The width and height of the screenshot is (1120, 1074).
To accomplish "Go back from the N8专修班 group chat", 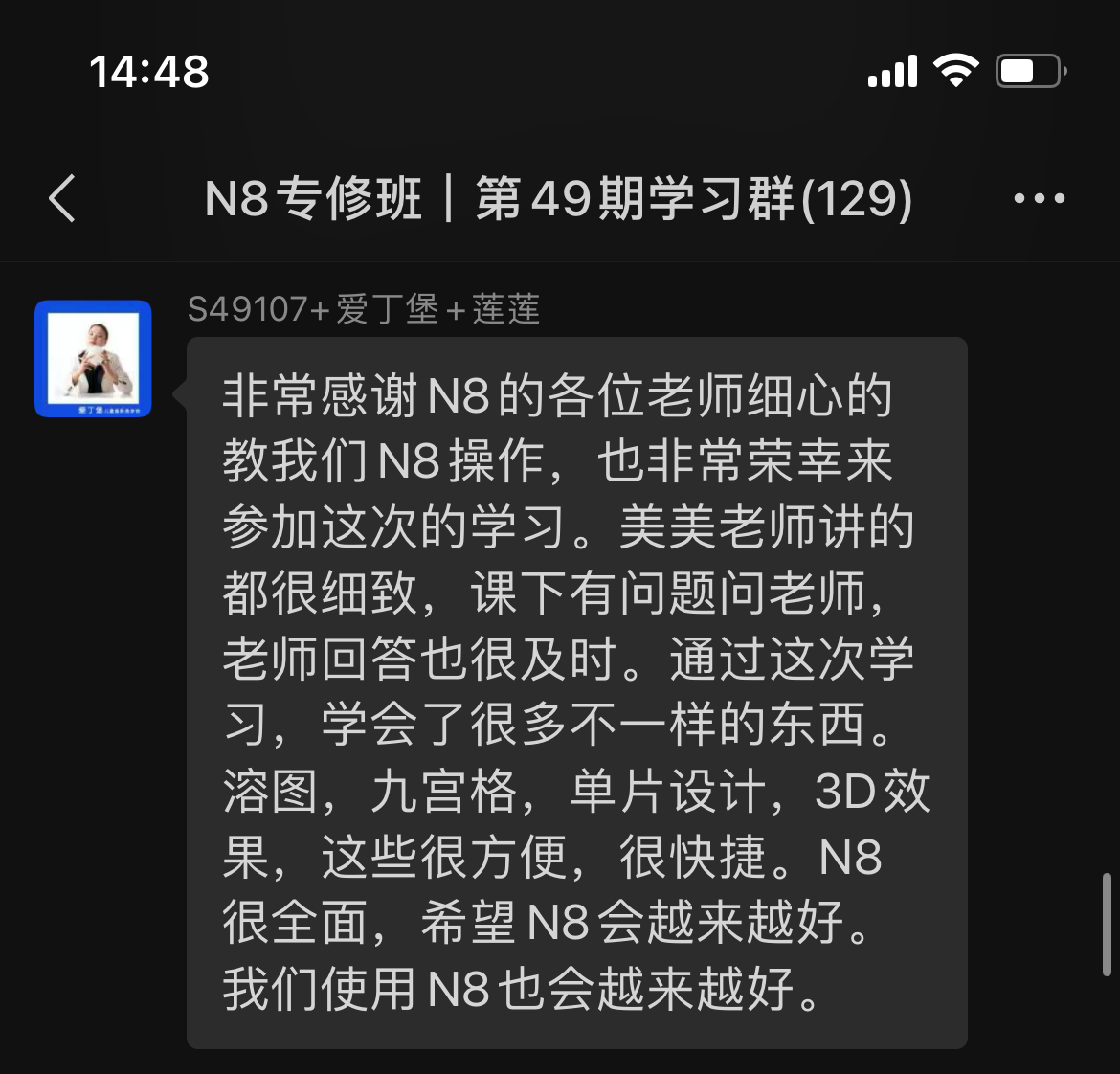I will point(62,199).
